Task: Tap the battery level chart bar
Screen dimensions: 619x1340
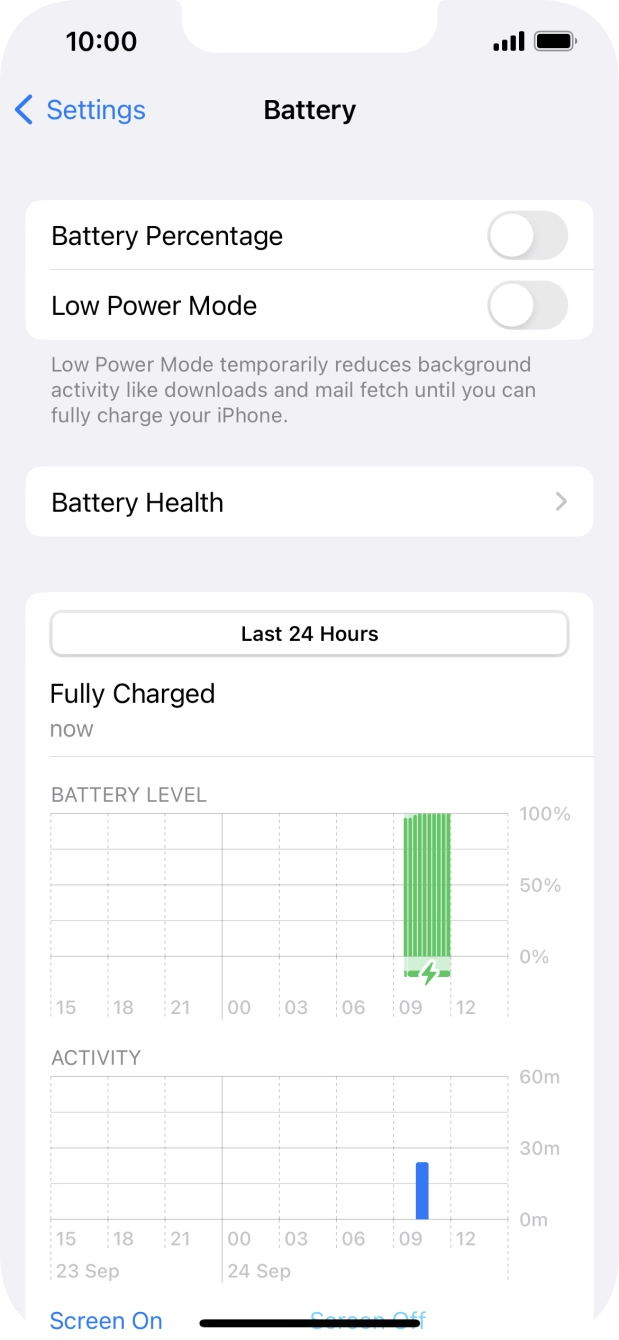Action: click(x=427, y=885)
